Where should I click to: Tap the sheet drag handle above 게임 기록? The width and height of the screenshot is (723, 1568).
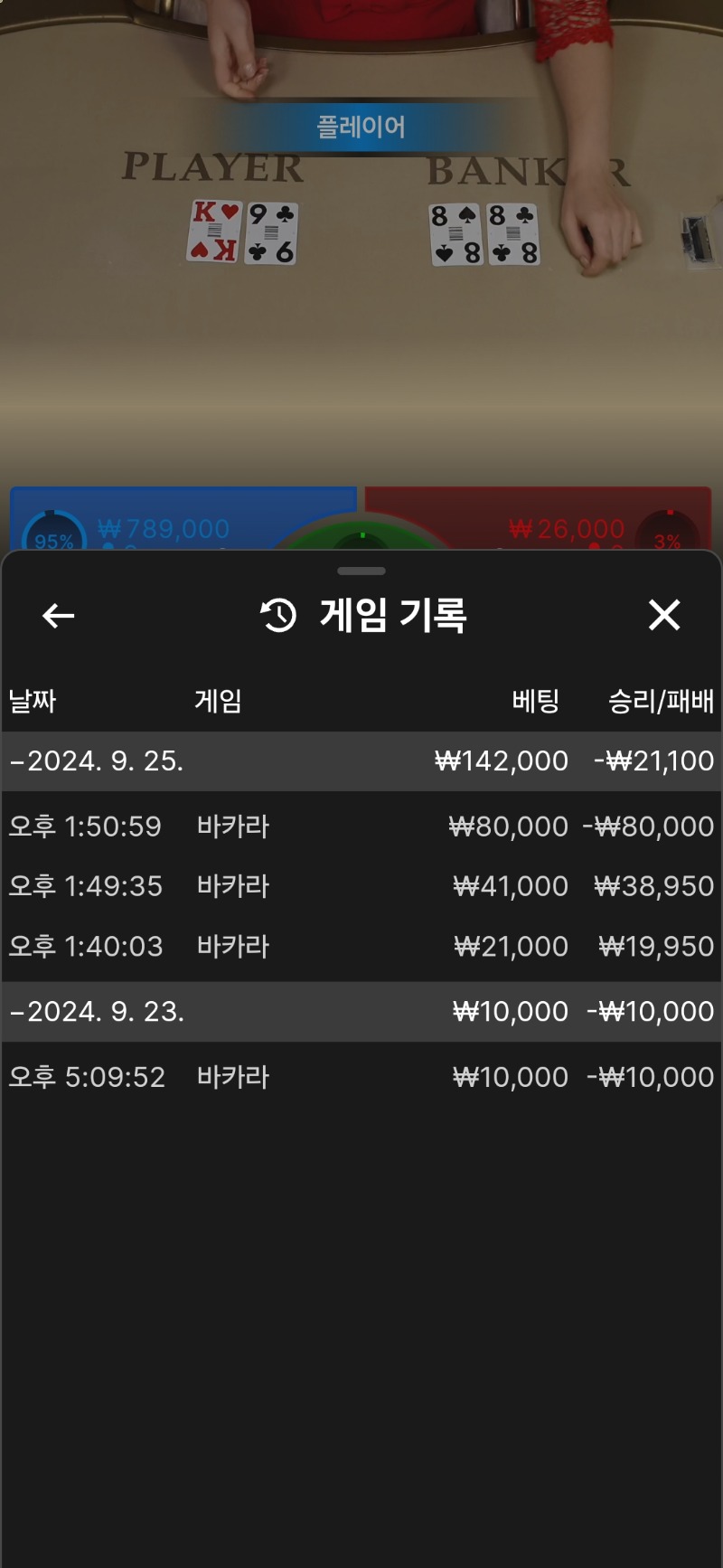click(361, 571)
